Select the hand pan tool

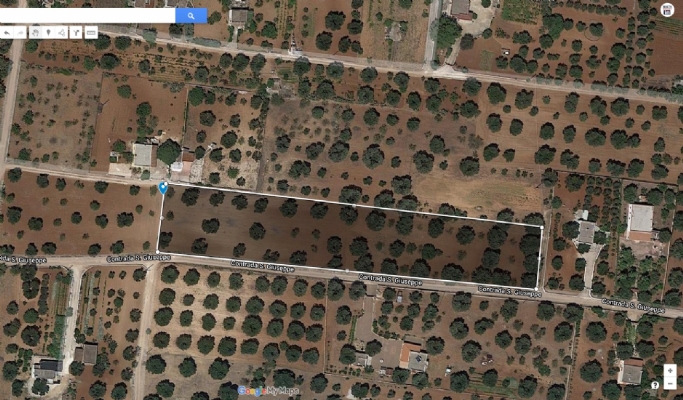35,32
